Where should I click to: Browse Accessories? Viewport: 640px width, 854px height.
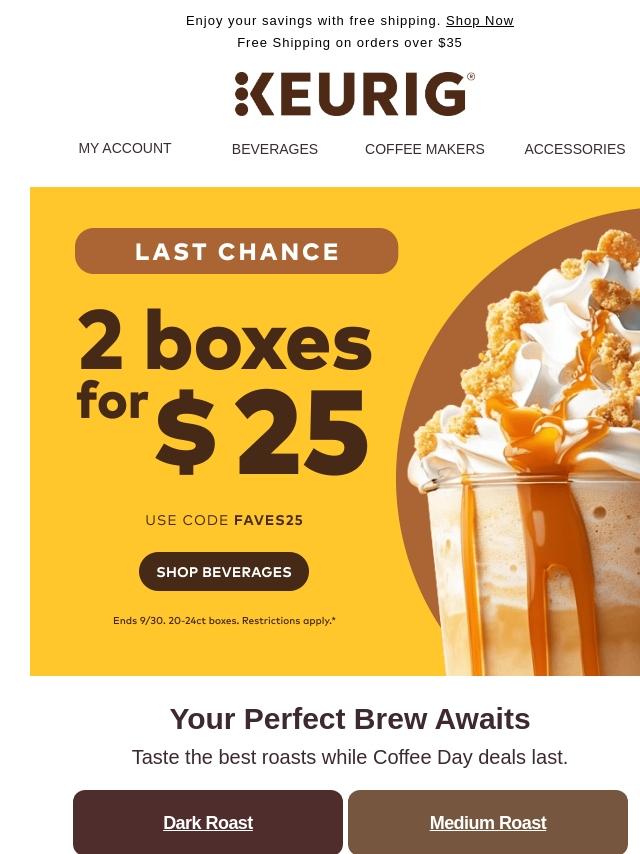[574, 149]
